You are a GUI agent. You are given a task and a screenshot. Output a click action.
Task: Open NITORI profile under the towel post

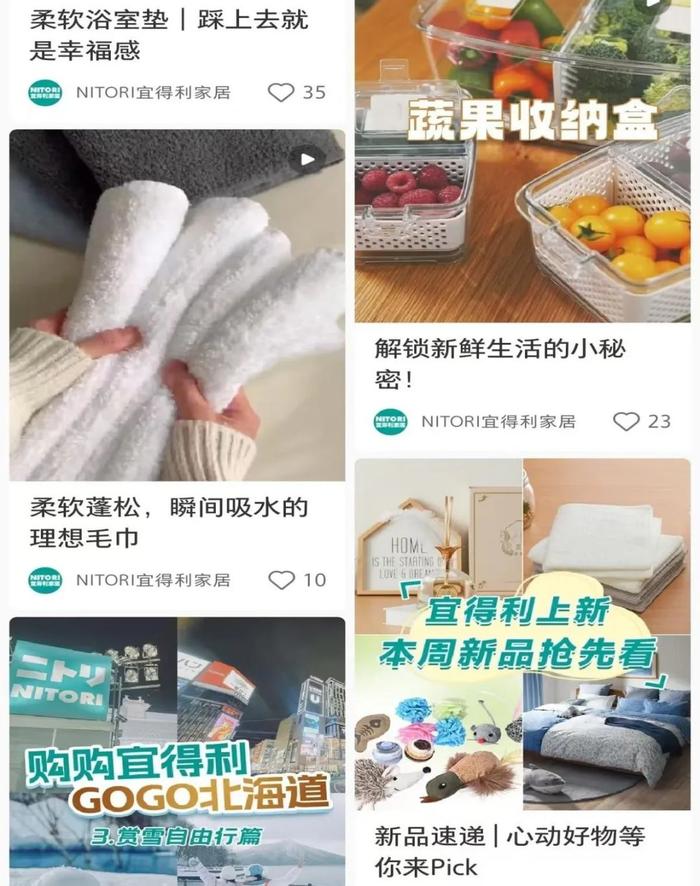click(x=130, y=580)
